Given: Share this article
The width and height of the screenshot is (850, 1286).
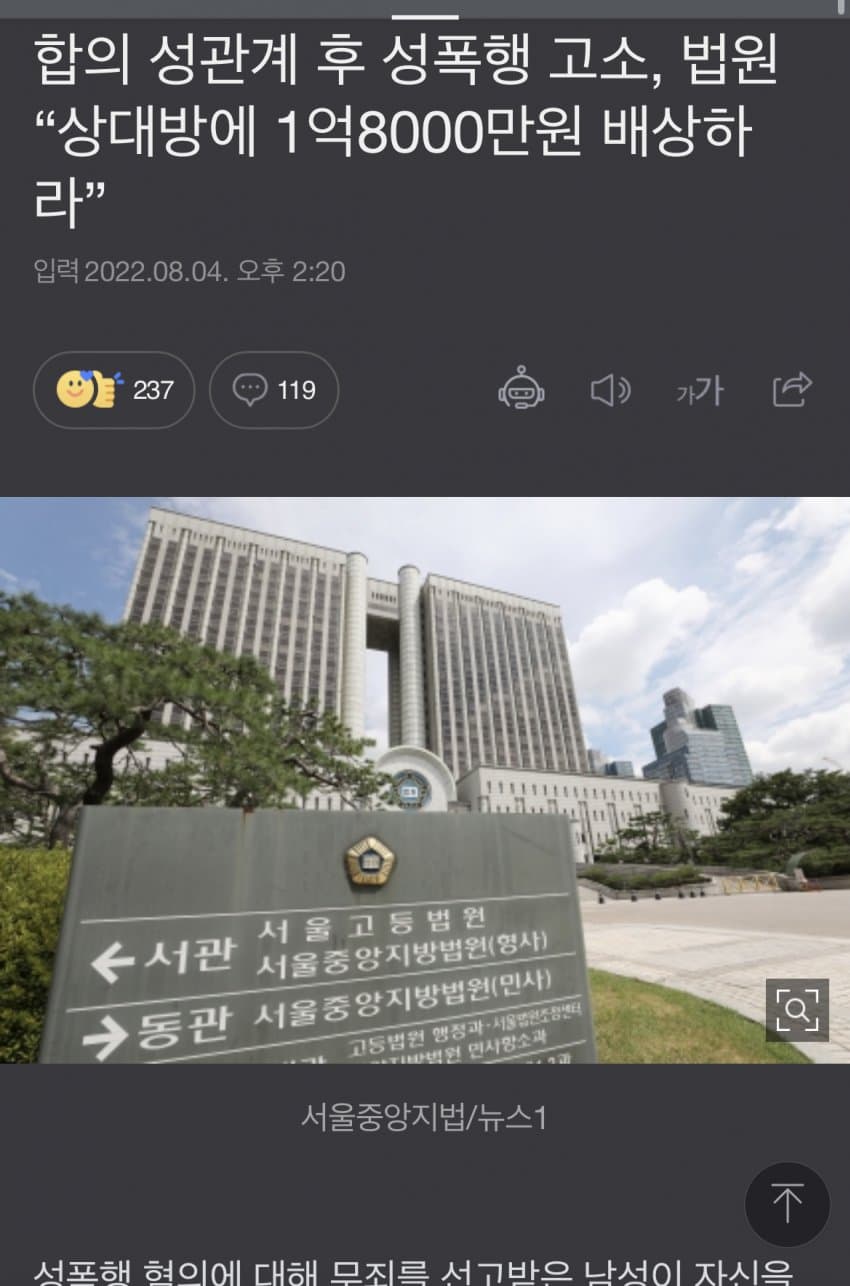Looking at the screenshot, I should [x=792, y=389].
